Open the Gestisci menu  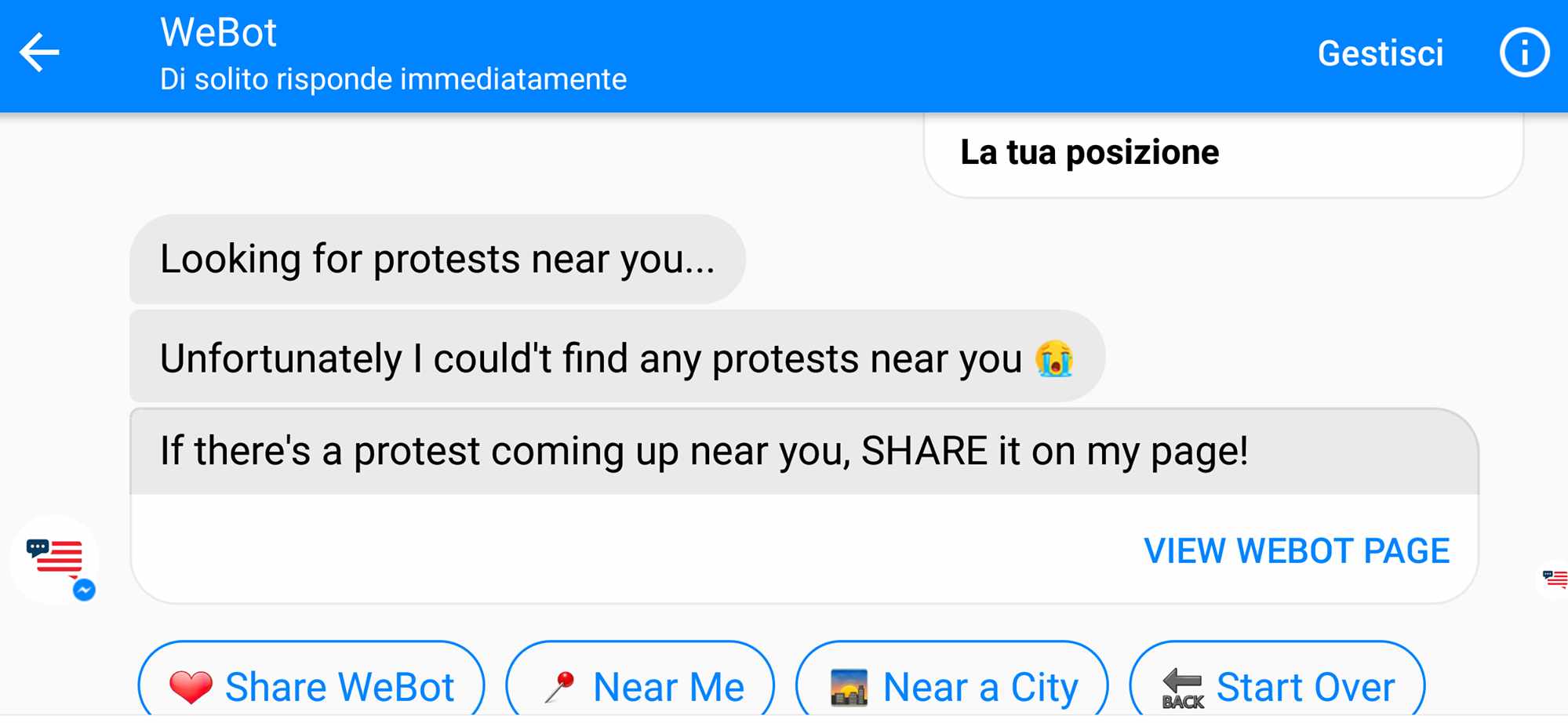click(1380, 54)
